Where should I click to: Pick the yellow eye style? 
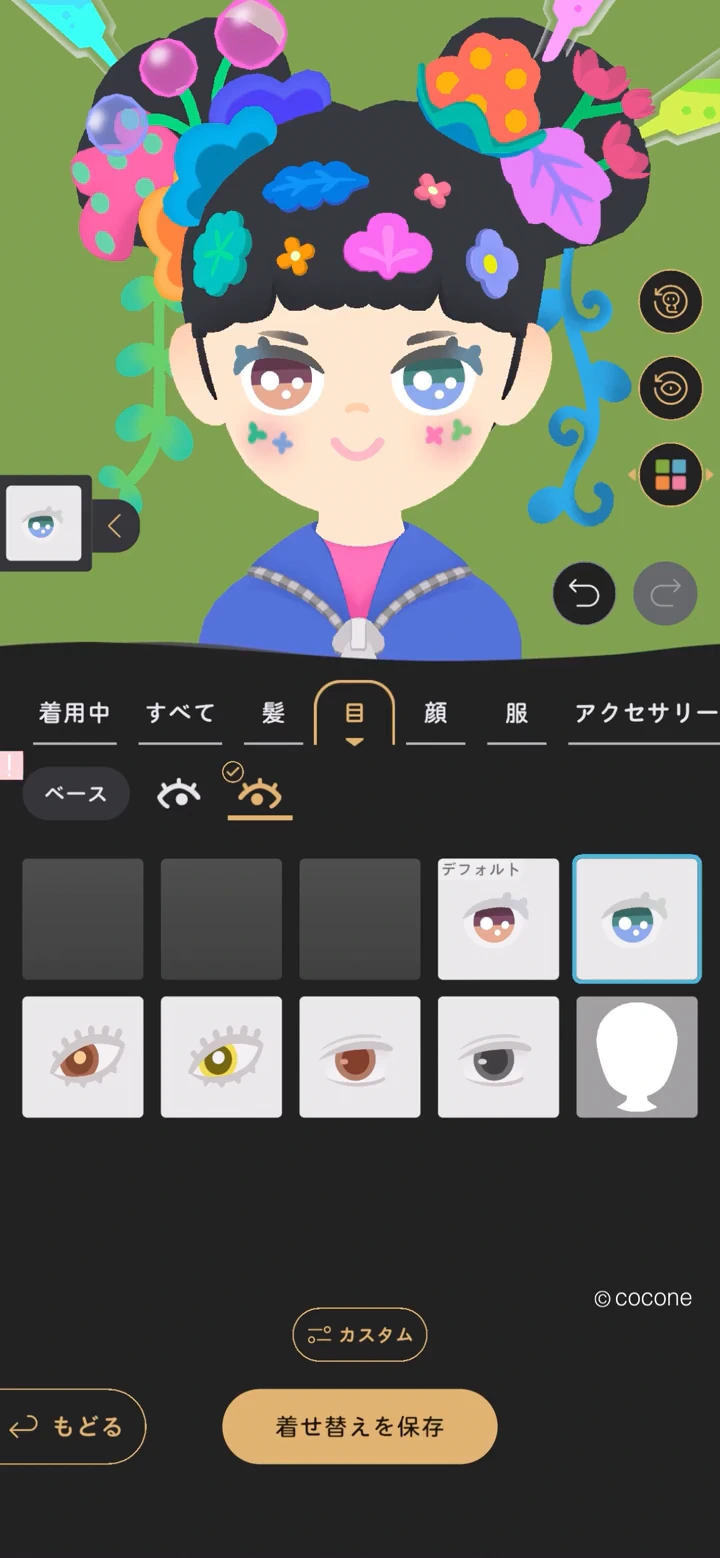point(221,1057)
